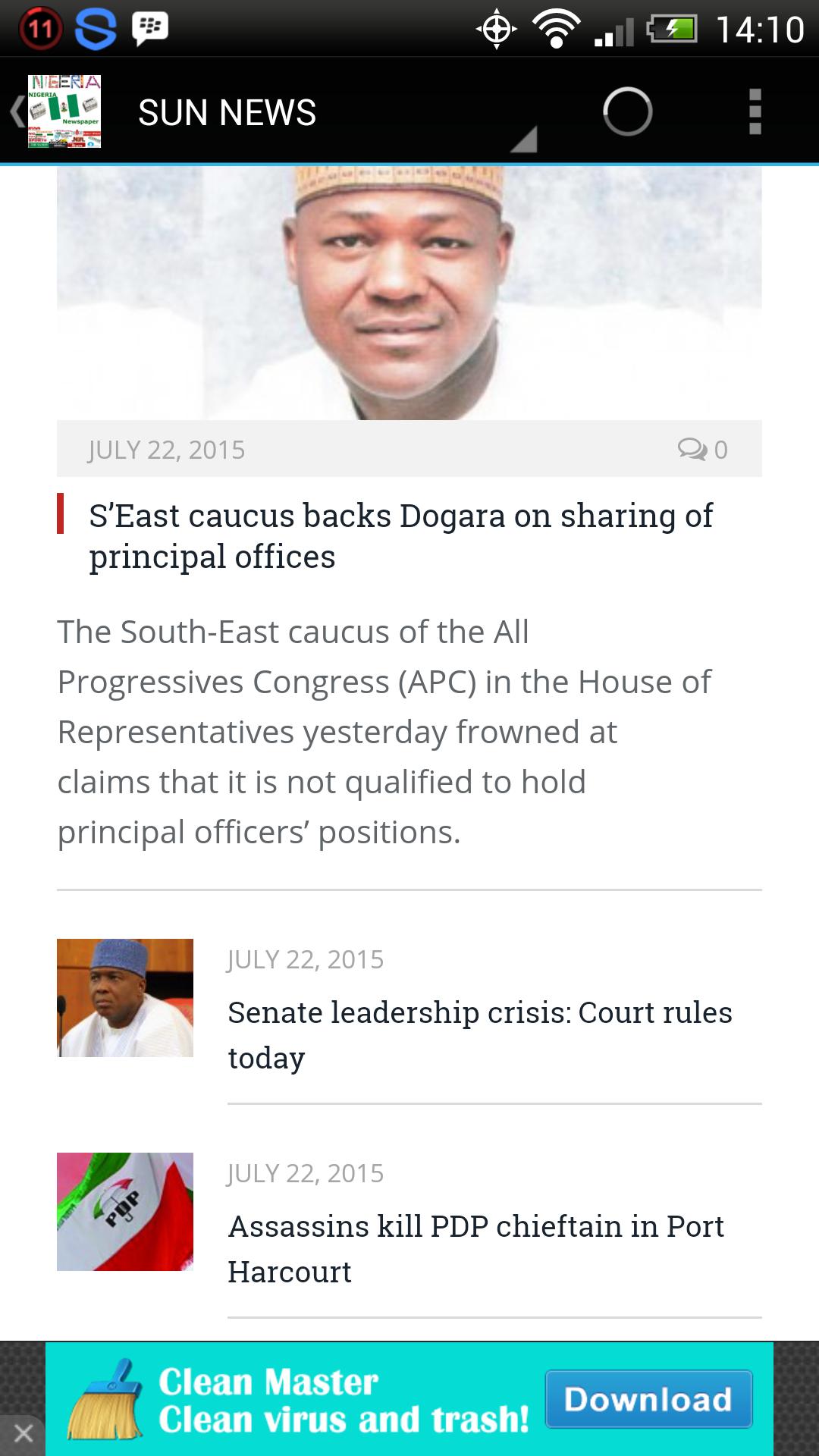Open the overflow menu with three dots

pos(755,111)
